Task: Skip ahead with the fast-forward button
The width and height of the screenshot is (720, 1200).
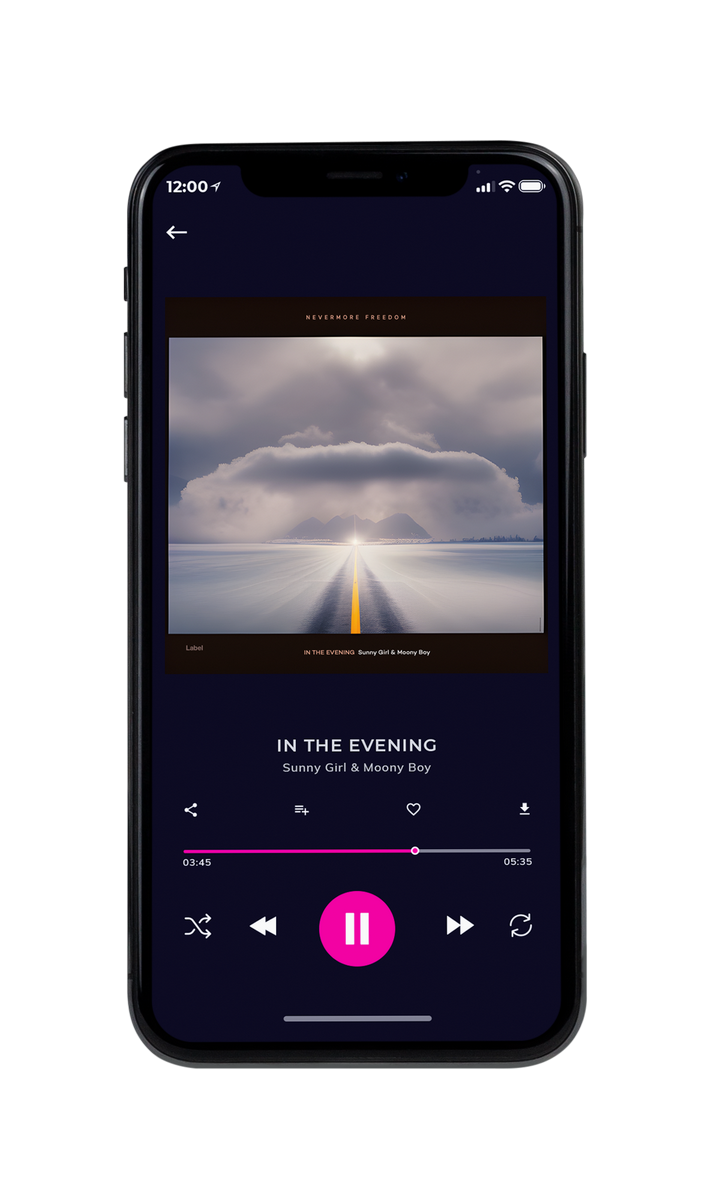Action: (x=460, y=926)
